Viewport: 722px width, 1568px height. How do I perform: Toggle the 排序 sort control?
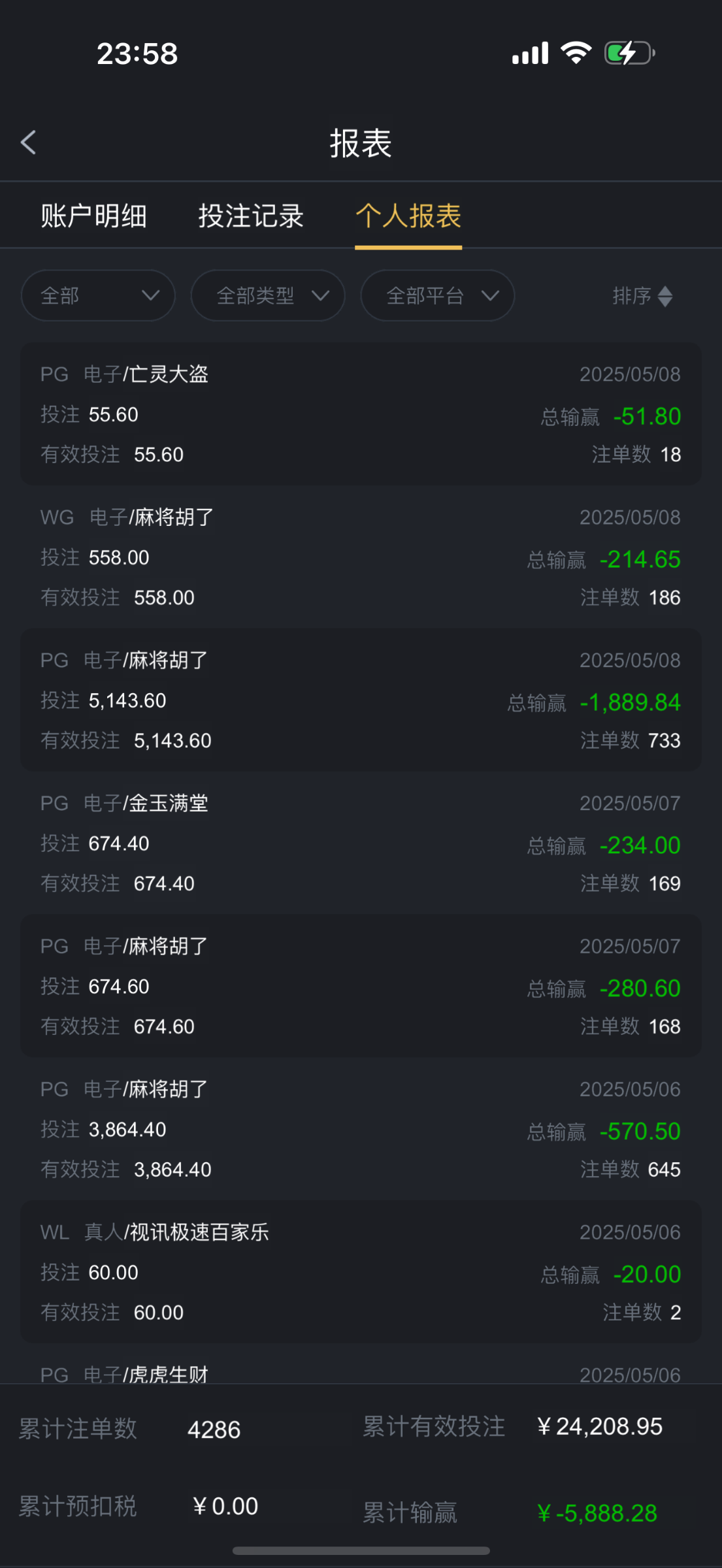tap(643, 296)
